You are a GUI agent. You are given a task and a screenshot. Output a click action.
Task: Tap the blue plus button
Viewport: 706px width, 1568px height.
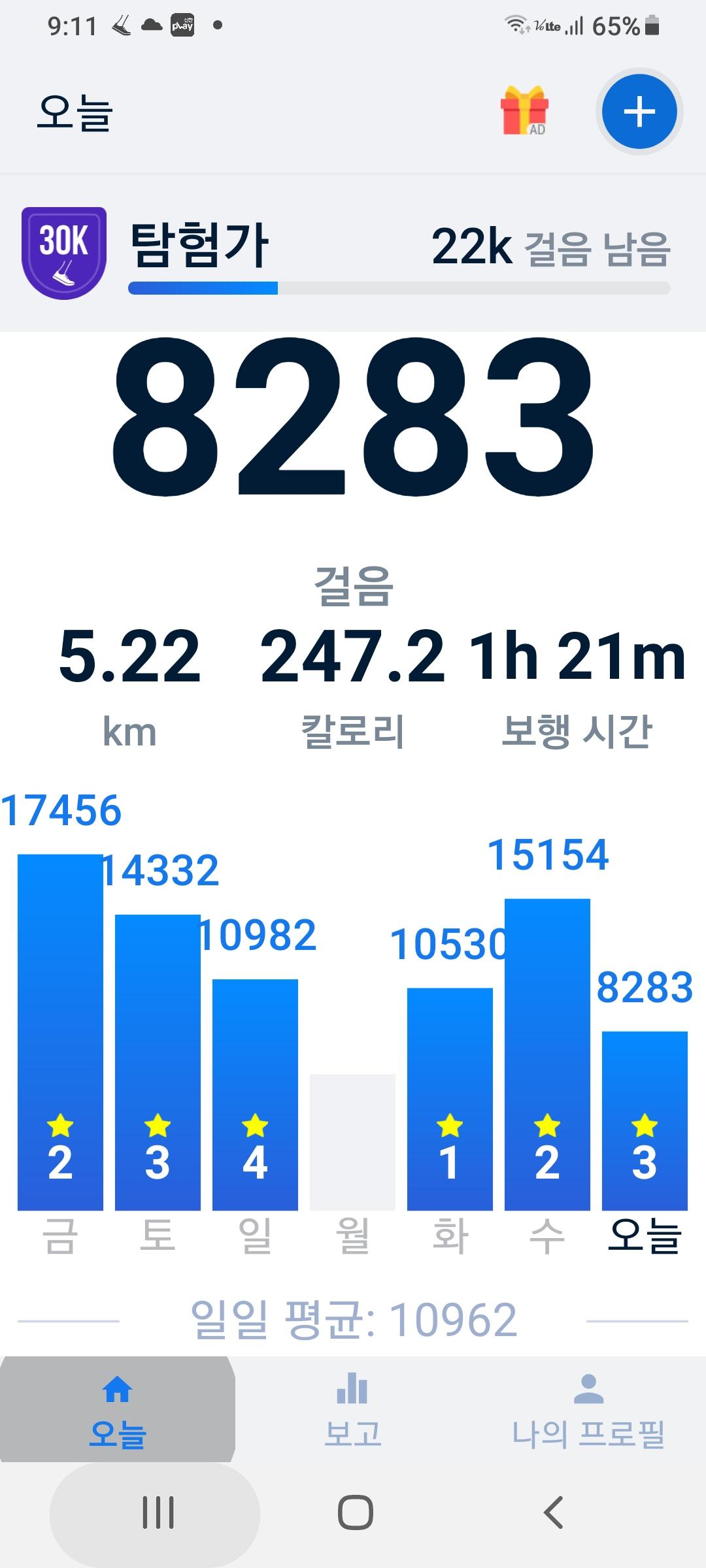tap(639, 112)
